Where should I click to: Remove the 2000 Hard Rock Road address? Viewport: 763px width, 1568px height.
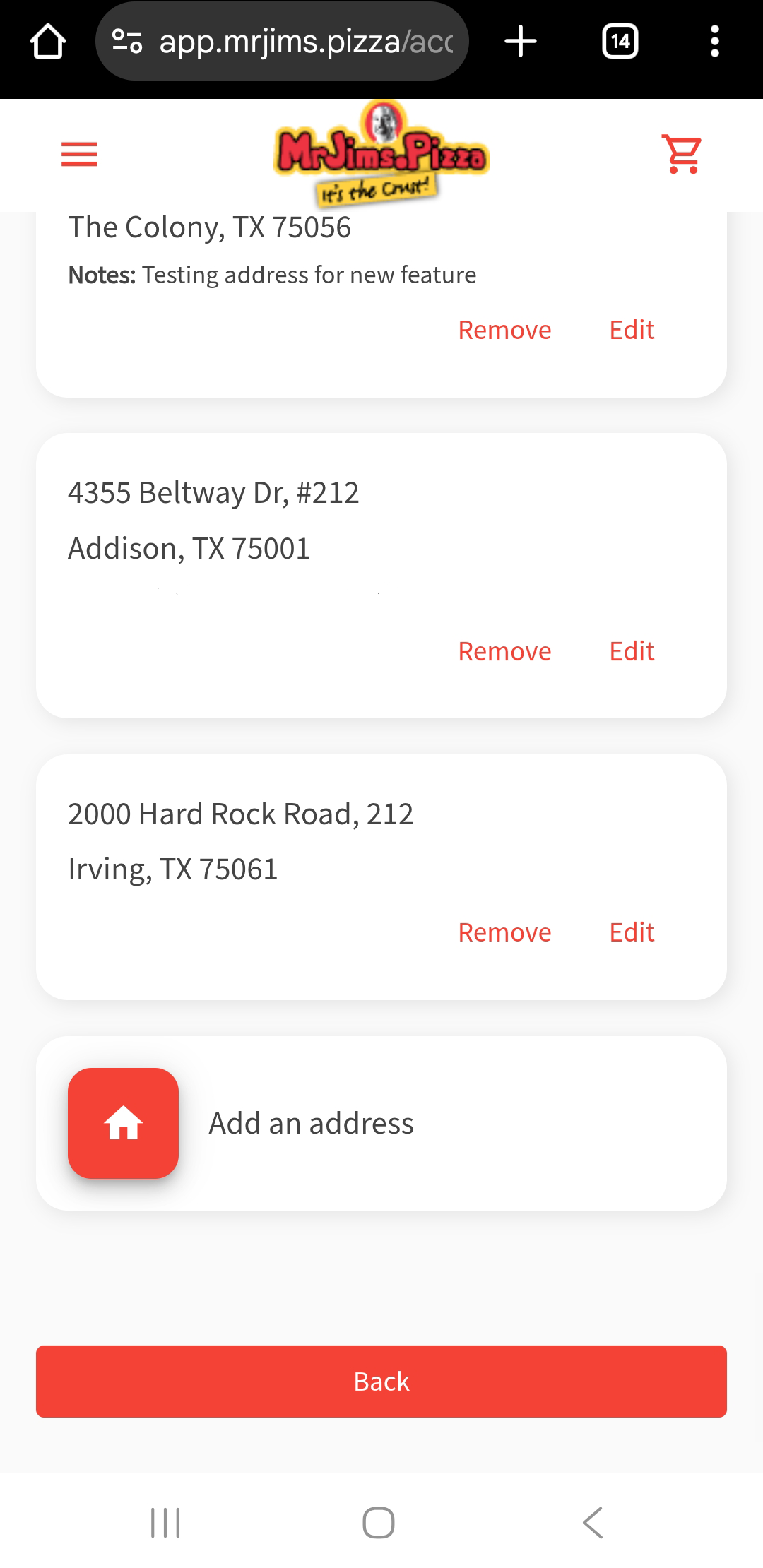tap(504, 932)
